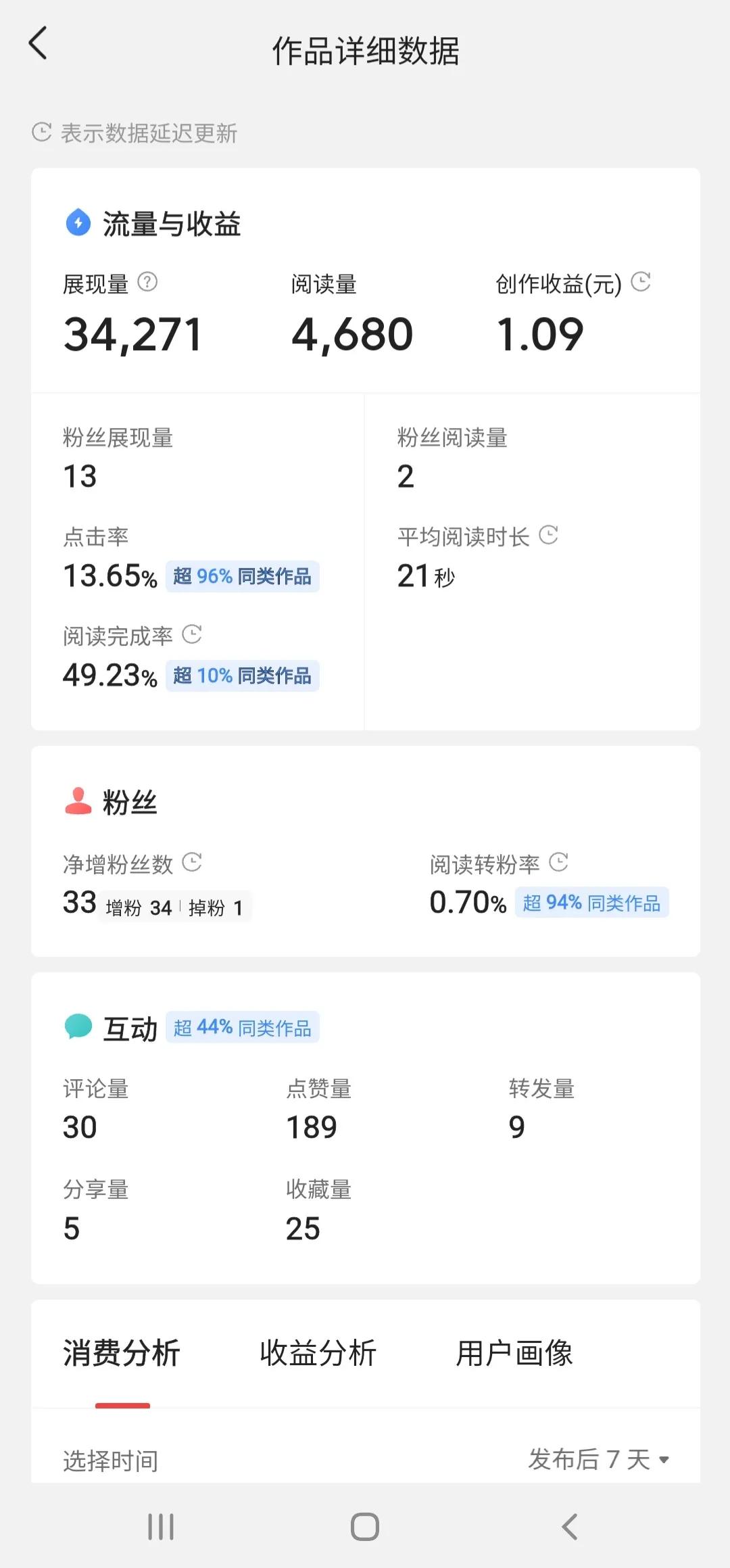Click the clock icon beside 创作收益
The width and height of the screenshot is (730, 1568).
(641, 283)
